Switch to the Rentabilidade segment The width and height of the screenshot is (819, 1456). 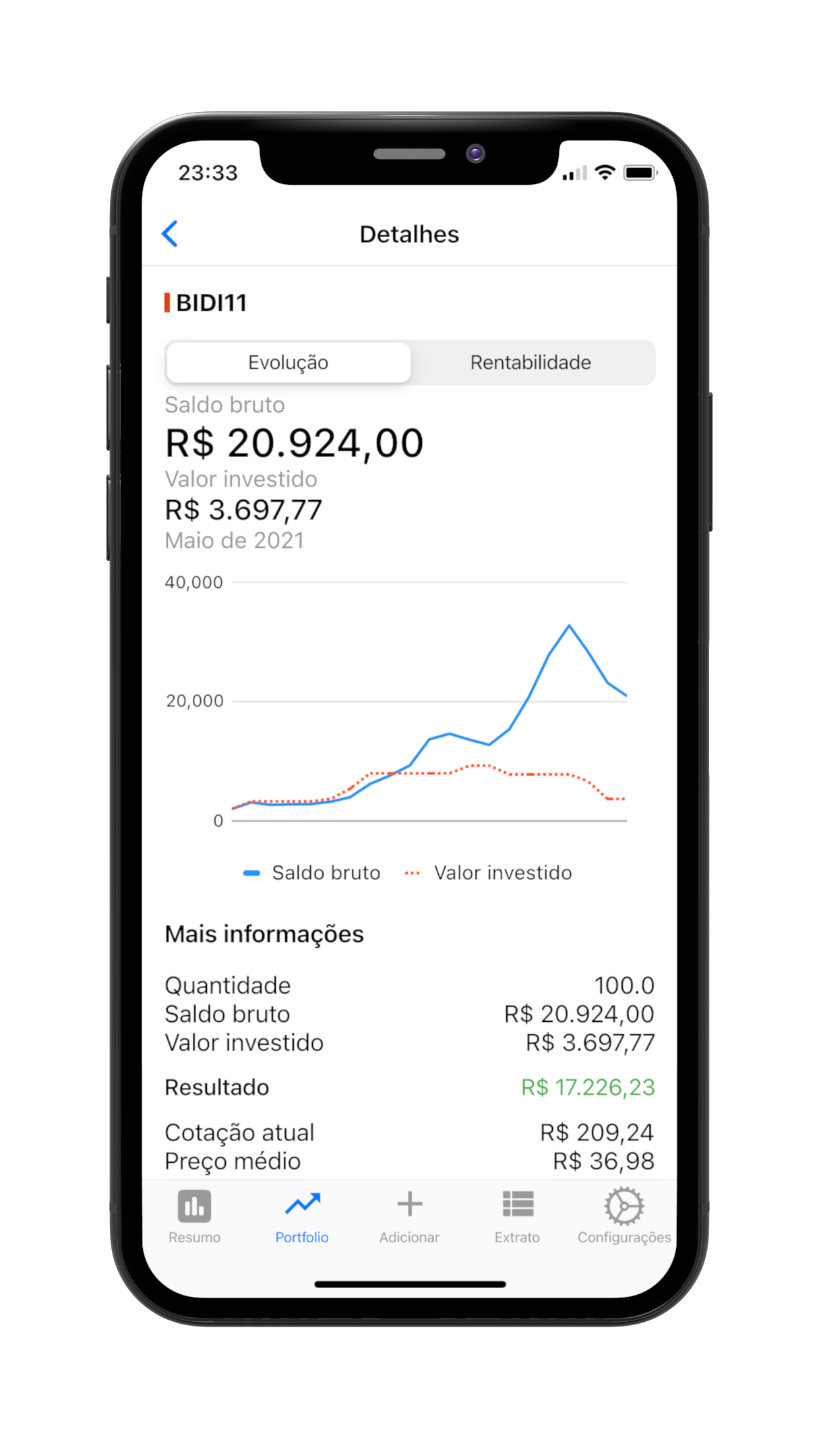click(x=530, y=363)
